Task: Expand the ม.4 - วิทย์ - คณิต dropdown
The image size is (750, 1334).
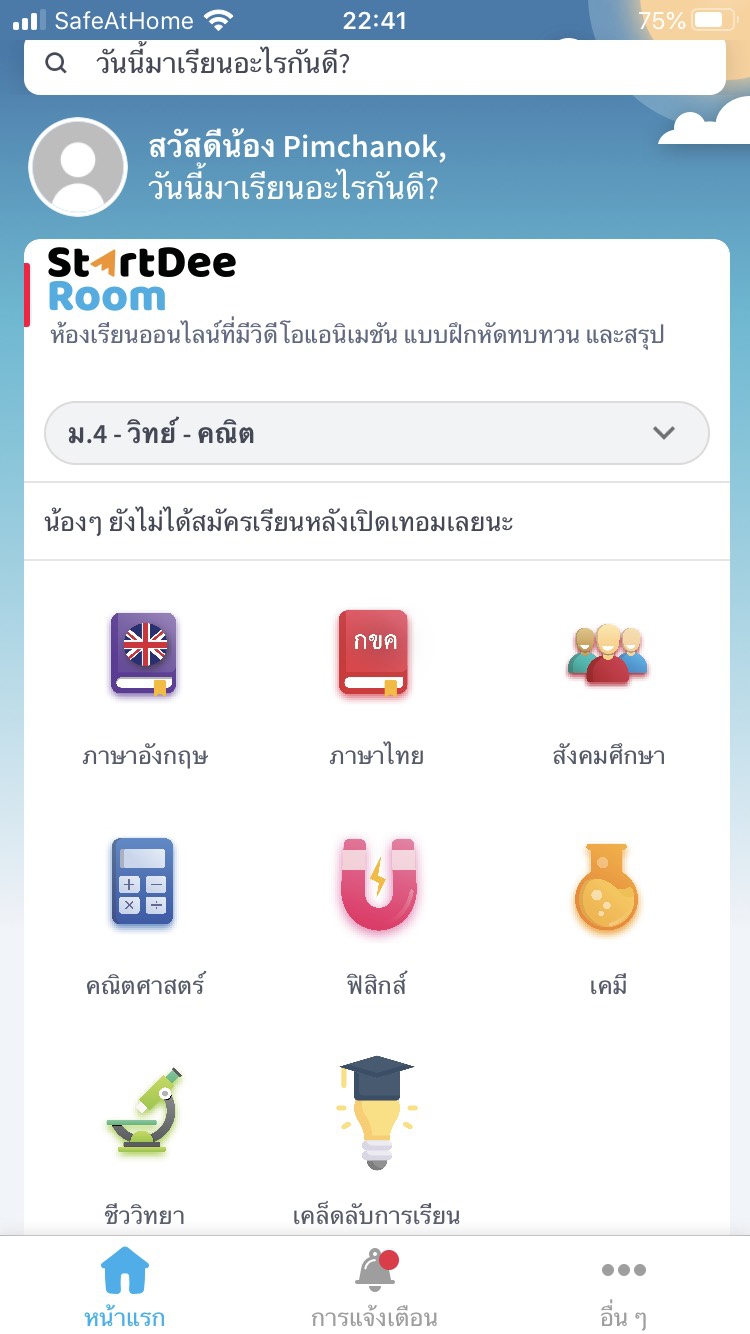Action: coord(376,433)
